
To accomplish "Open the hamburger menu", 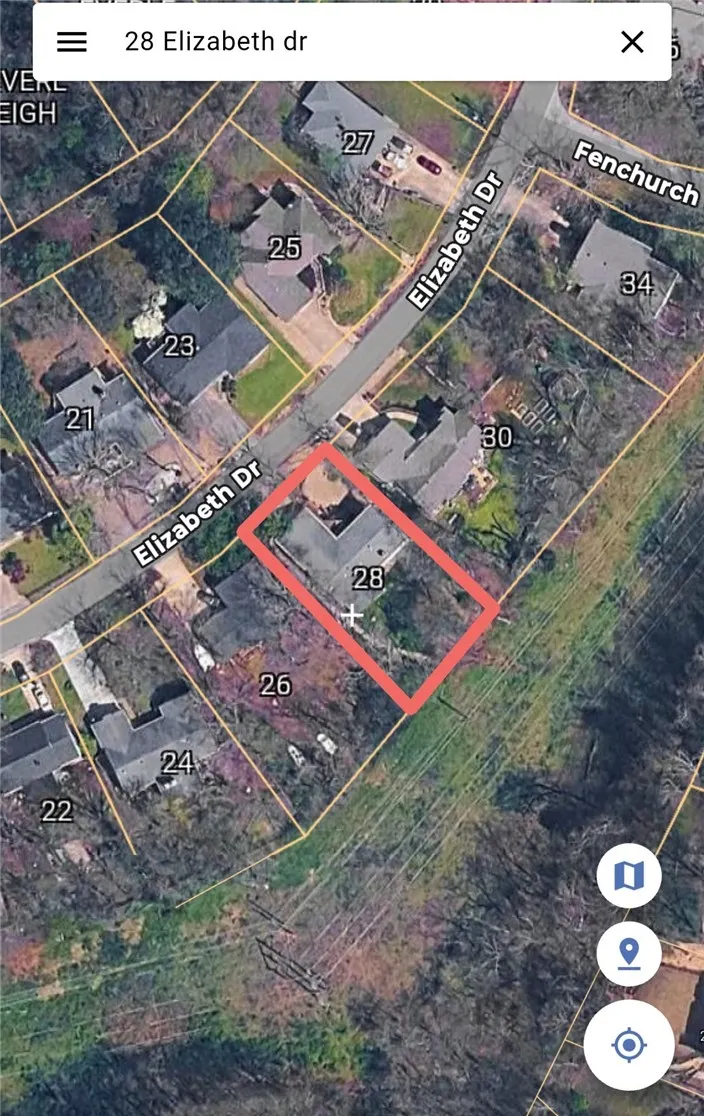I will [72, 42].
